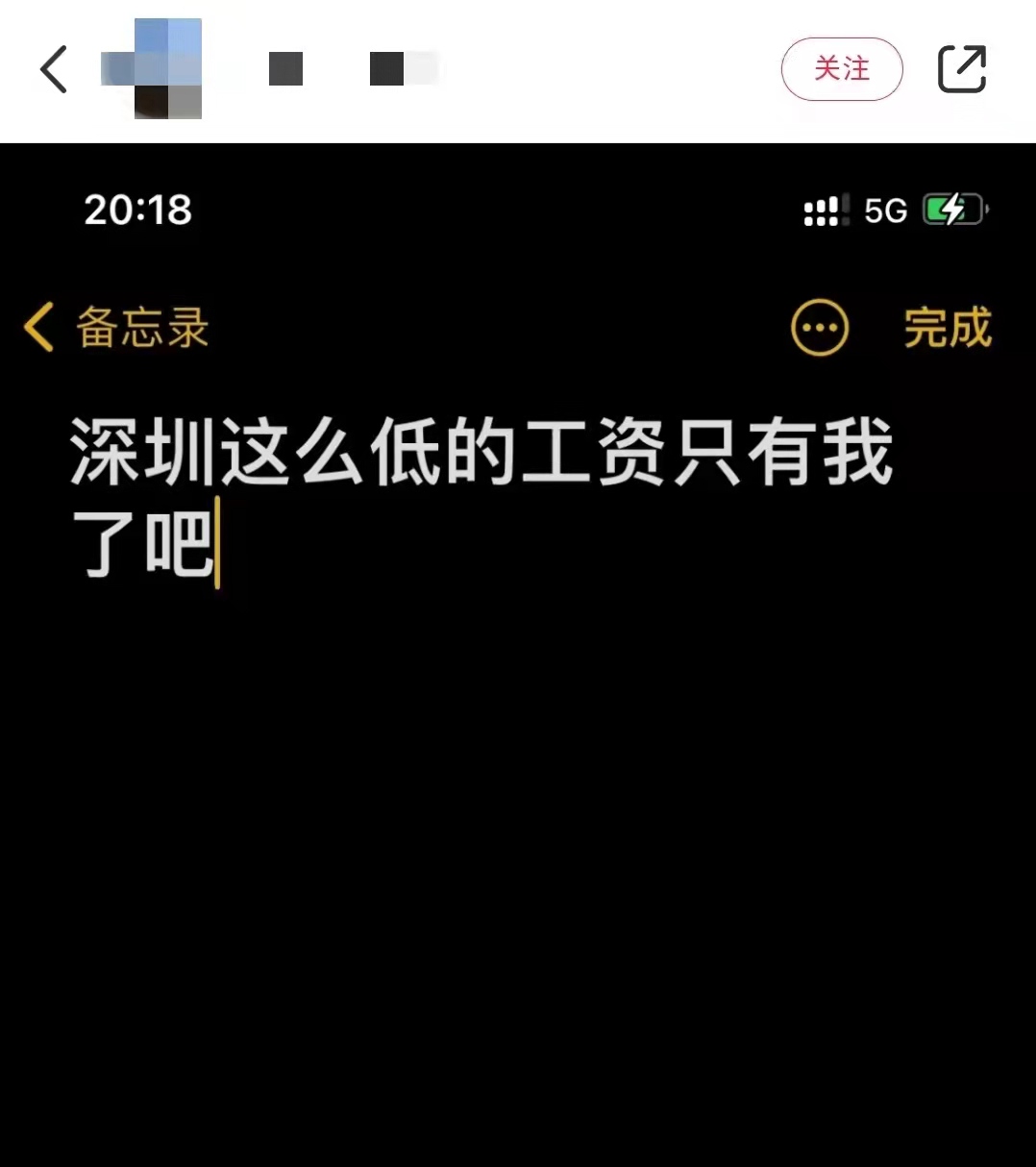Open the share icon at top right
Image resolution: width=1036 pixels, height=1167 pixels.
(x=961, y=69)
